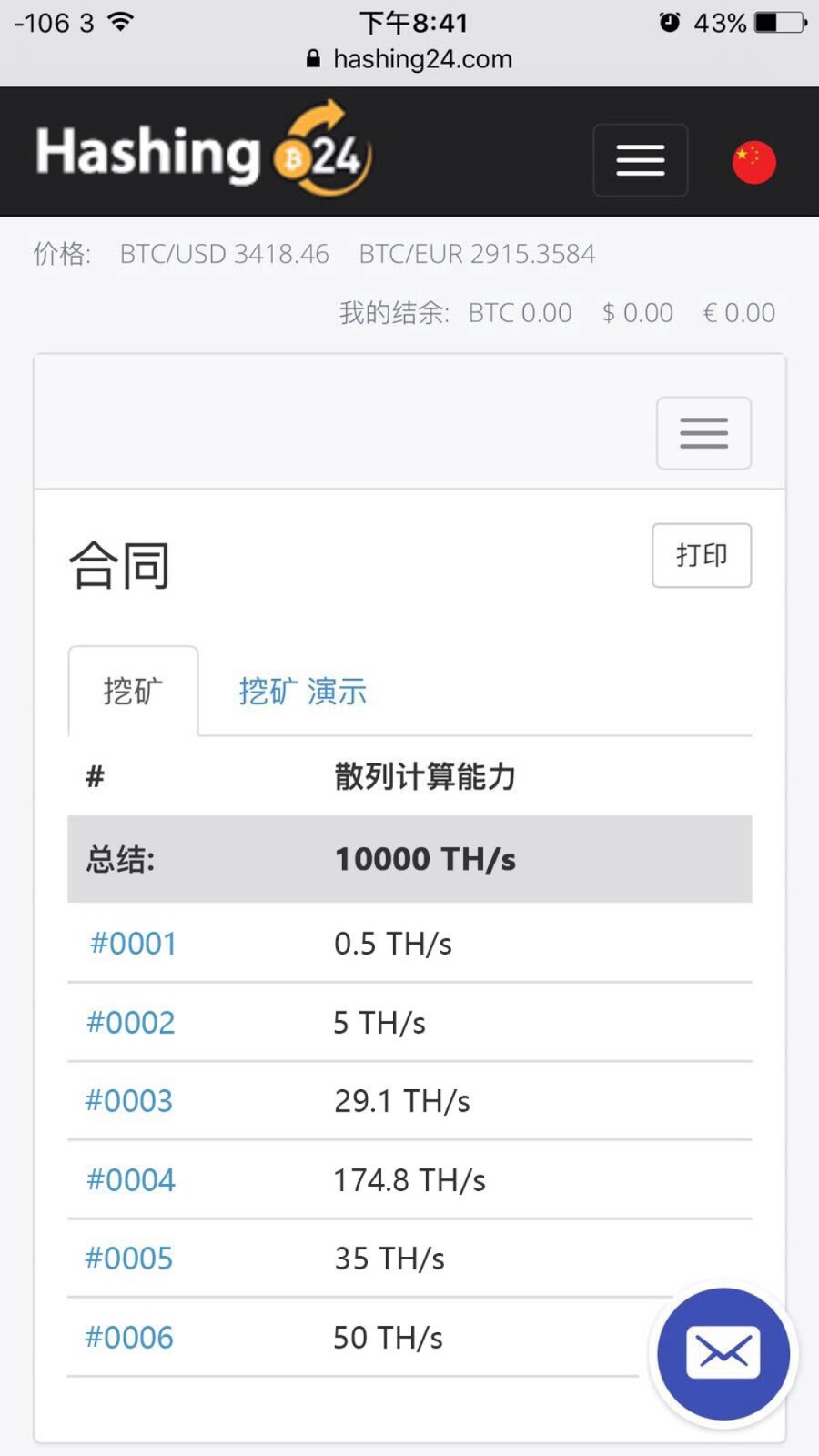Switch to the 挖矿 演示 tab
819x1456 pixels.
(302, 692)
